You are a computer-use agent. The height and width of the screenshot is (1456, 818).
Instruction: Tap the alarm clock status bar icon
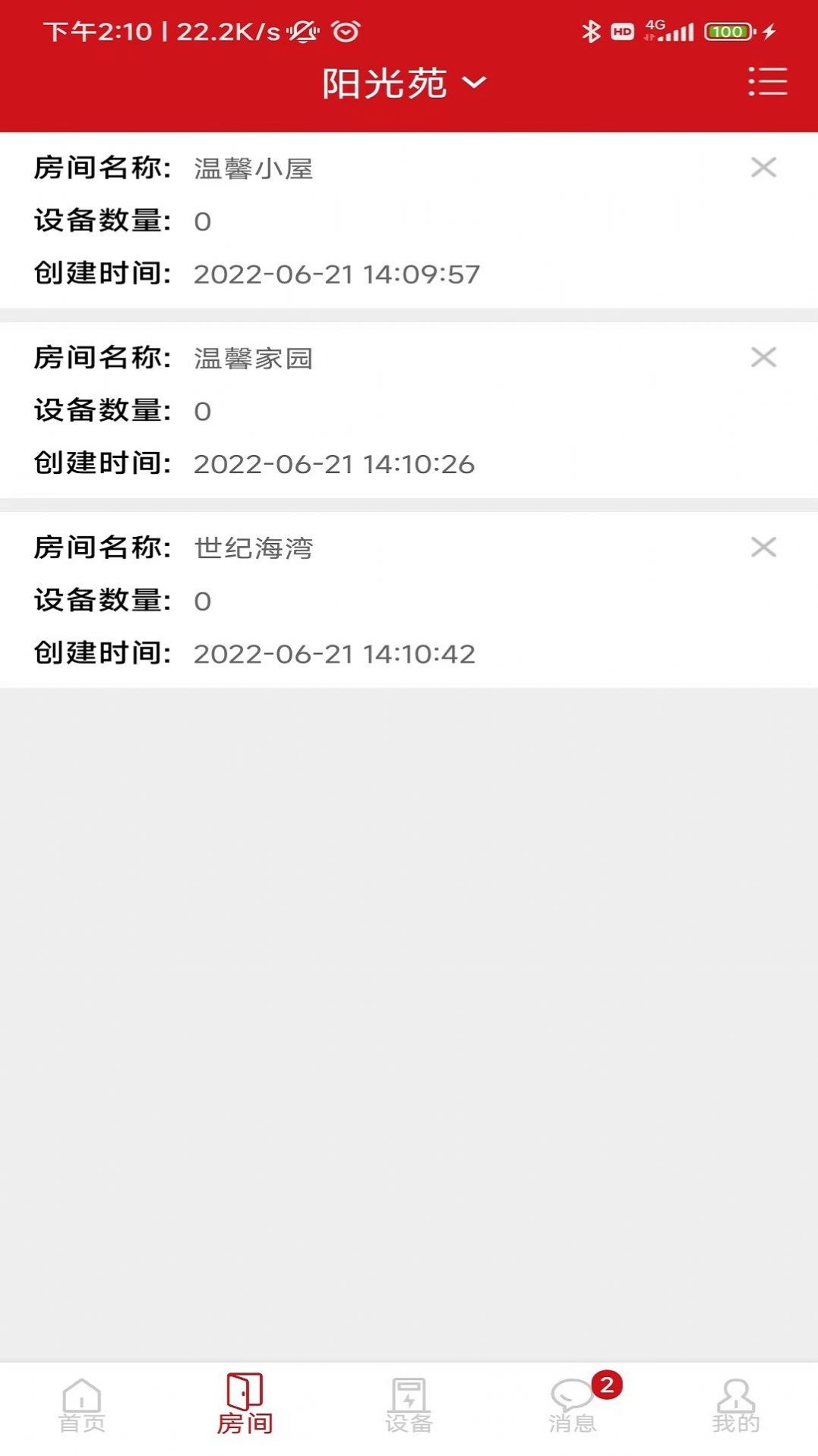[344, 30]
